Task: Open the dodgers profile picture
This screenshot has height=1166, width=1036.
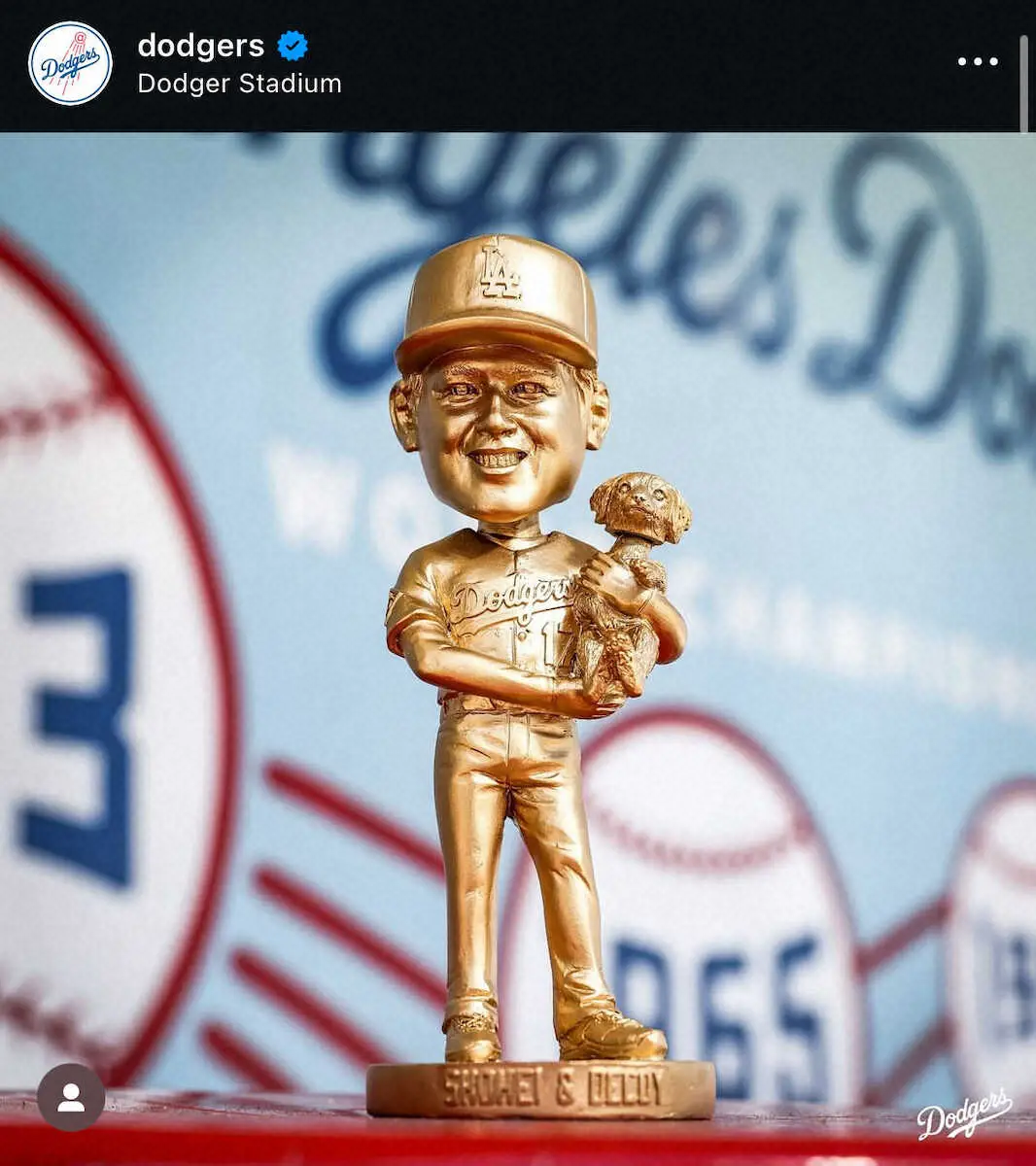Action: coord(70,63)
